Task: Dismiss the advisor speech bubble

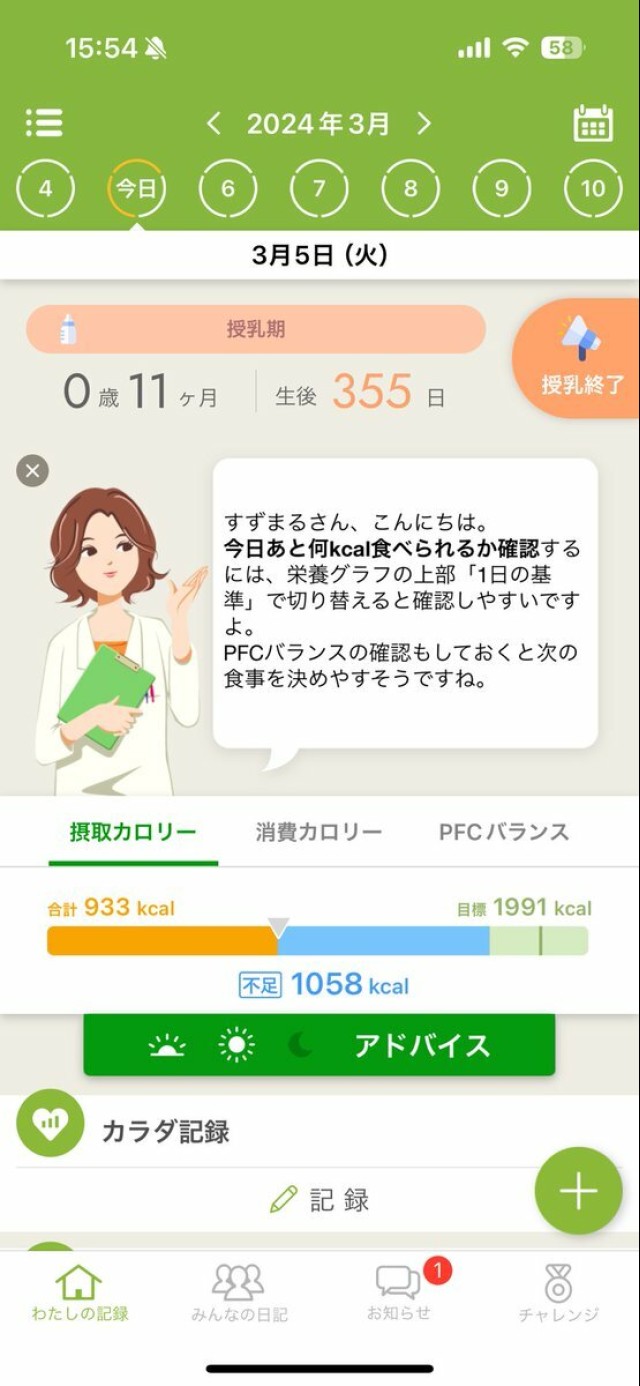Action: (x=33, y=470)
